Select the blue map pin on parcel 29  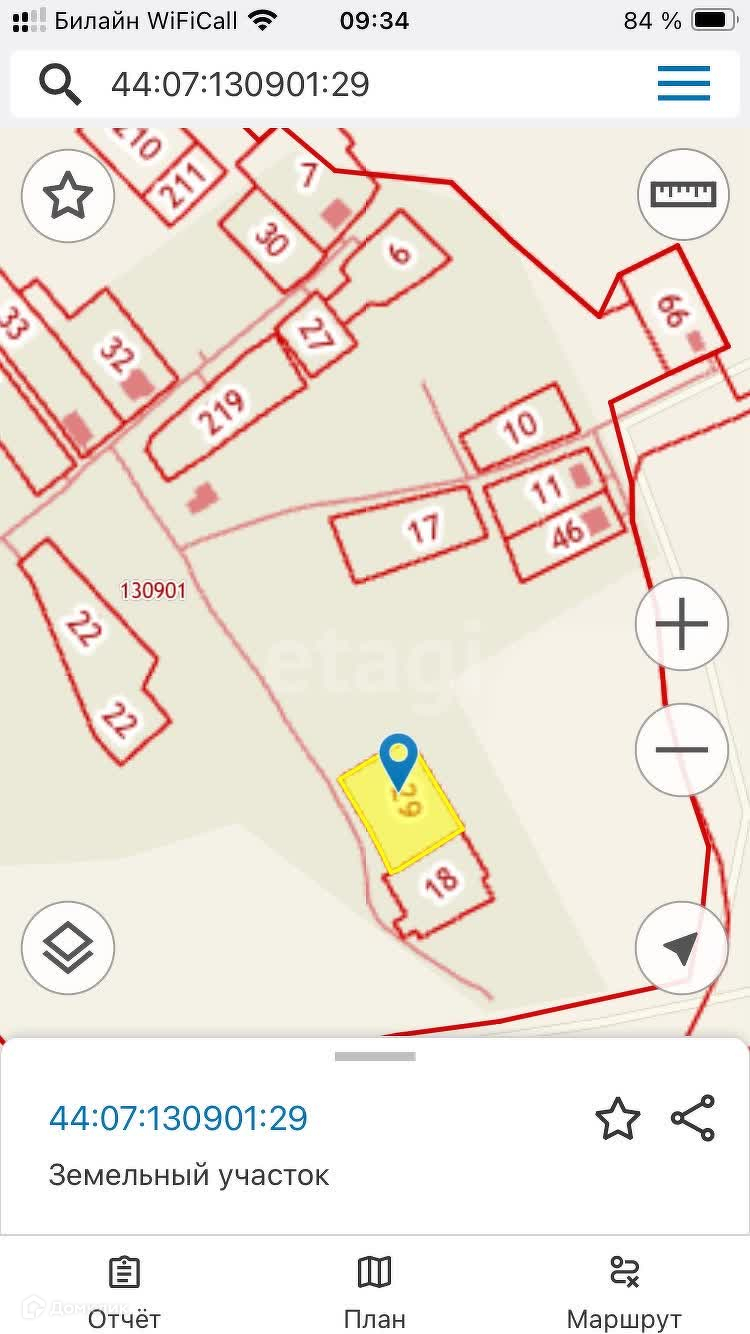tap(400, 760)
